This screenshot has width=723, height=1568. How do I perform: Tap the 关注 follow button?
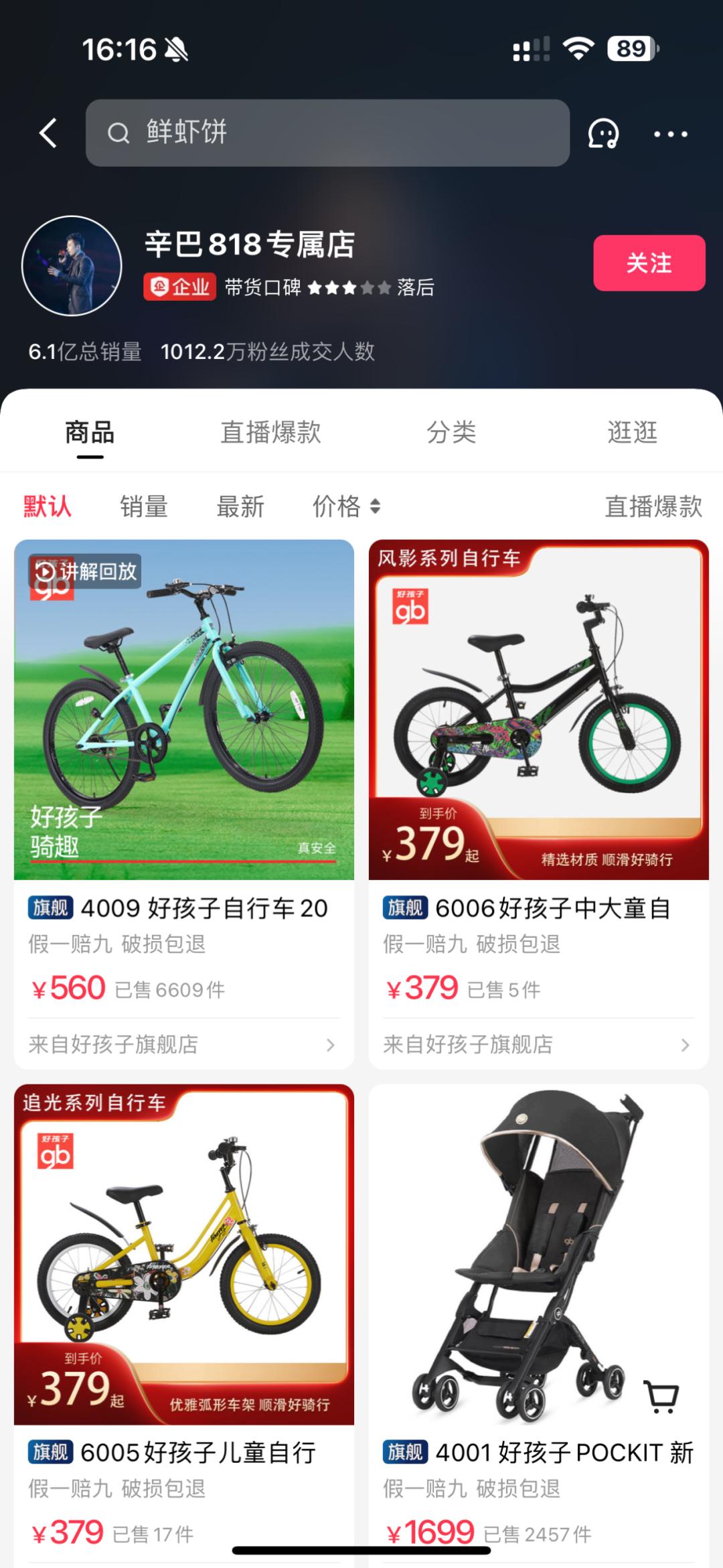[x=648, y=264]
